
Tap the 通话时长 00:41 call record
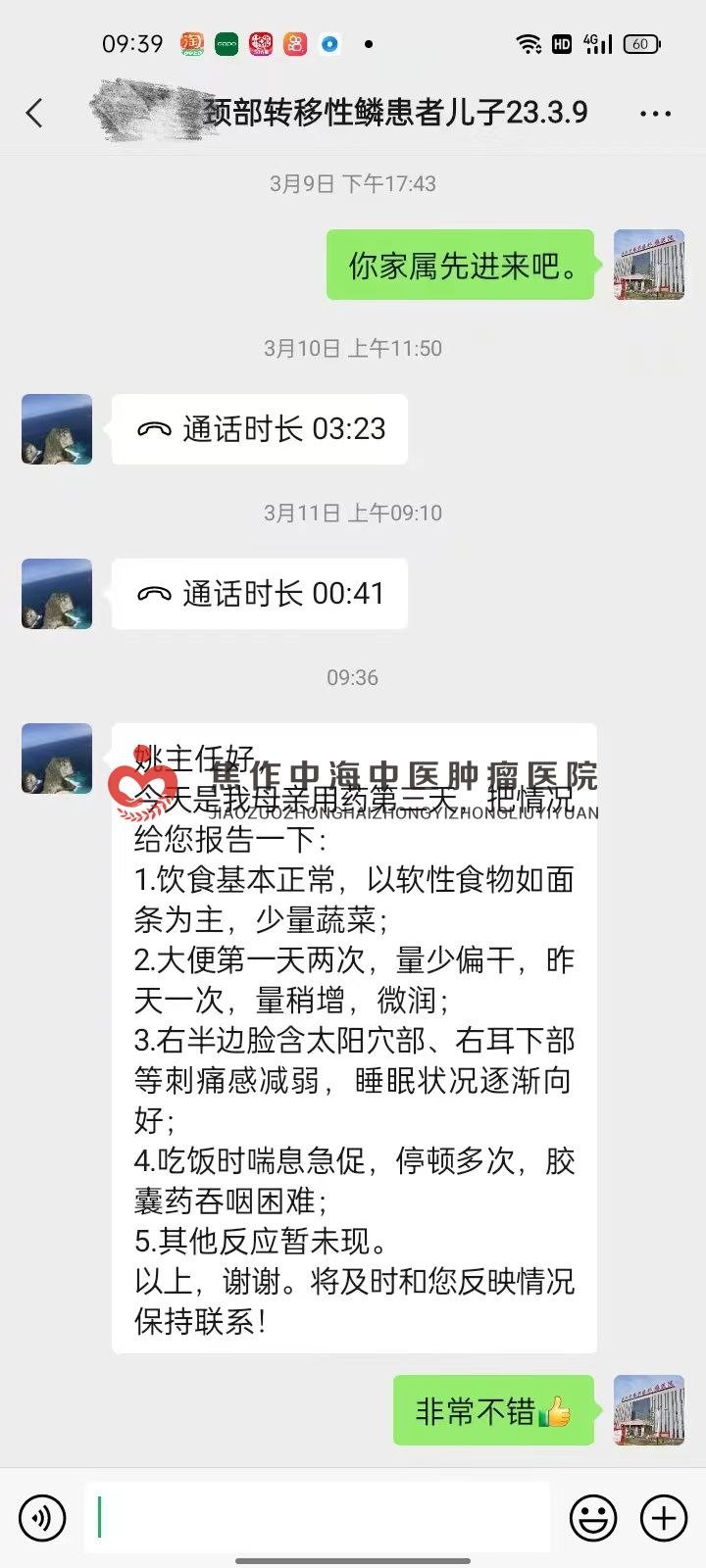pyautogui.click(x=260, y=594)
